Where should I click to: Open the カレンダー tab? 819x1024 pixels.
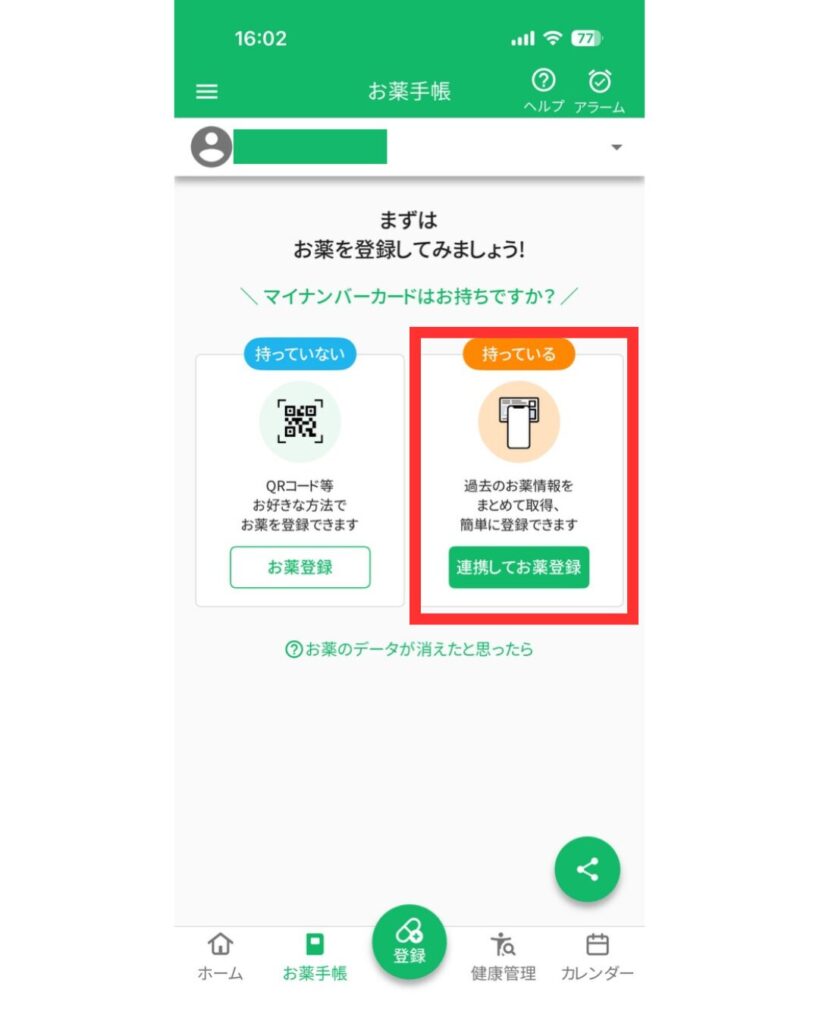point(597,956)
